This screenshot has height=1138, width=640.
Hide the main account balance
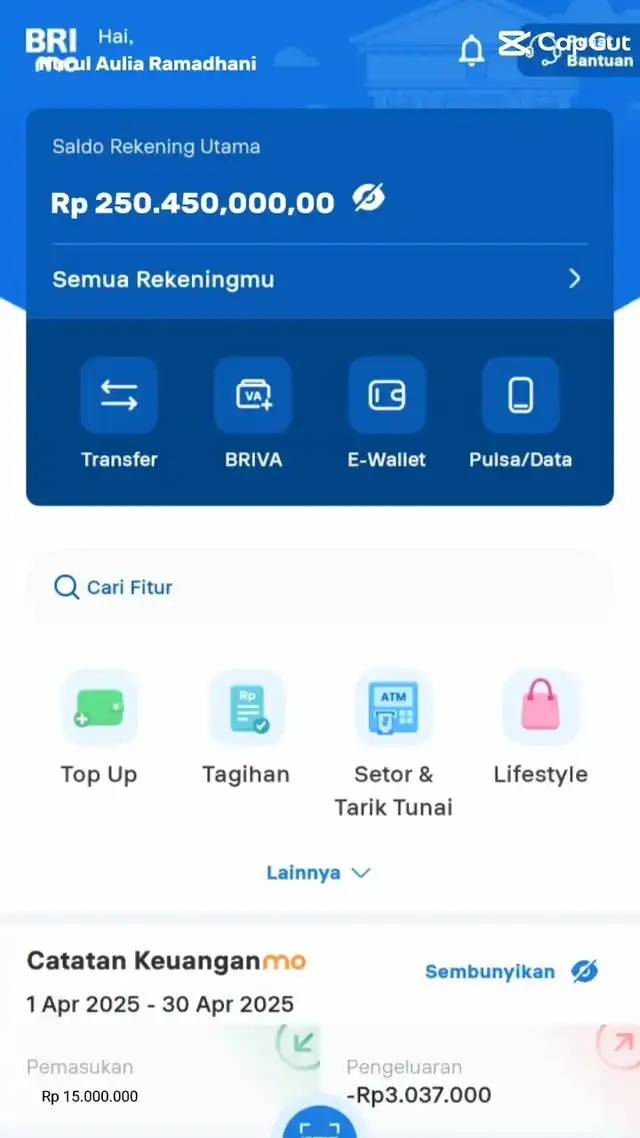(369, 199)
